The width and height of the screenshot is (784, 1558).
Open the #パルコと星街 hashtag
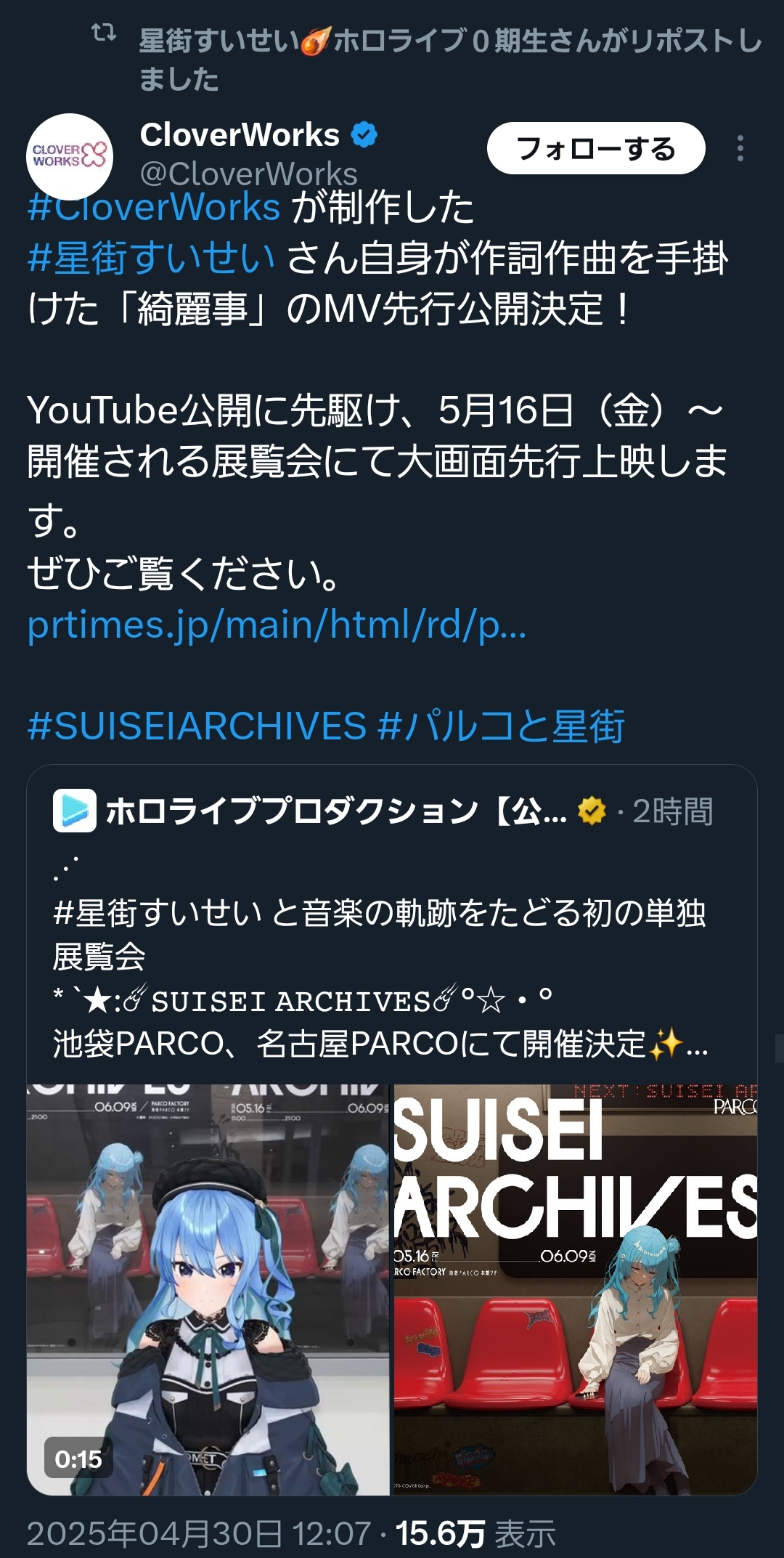[501, 726]
